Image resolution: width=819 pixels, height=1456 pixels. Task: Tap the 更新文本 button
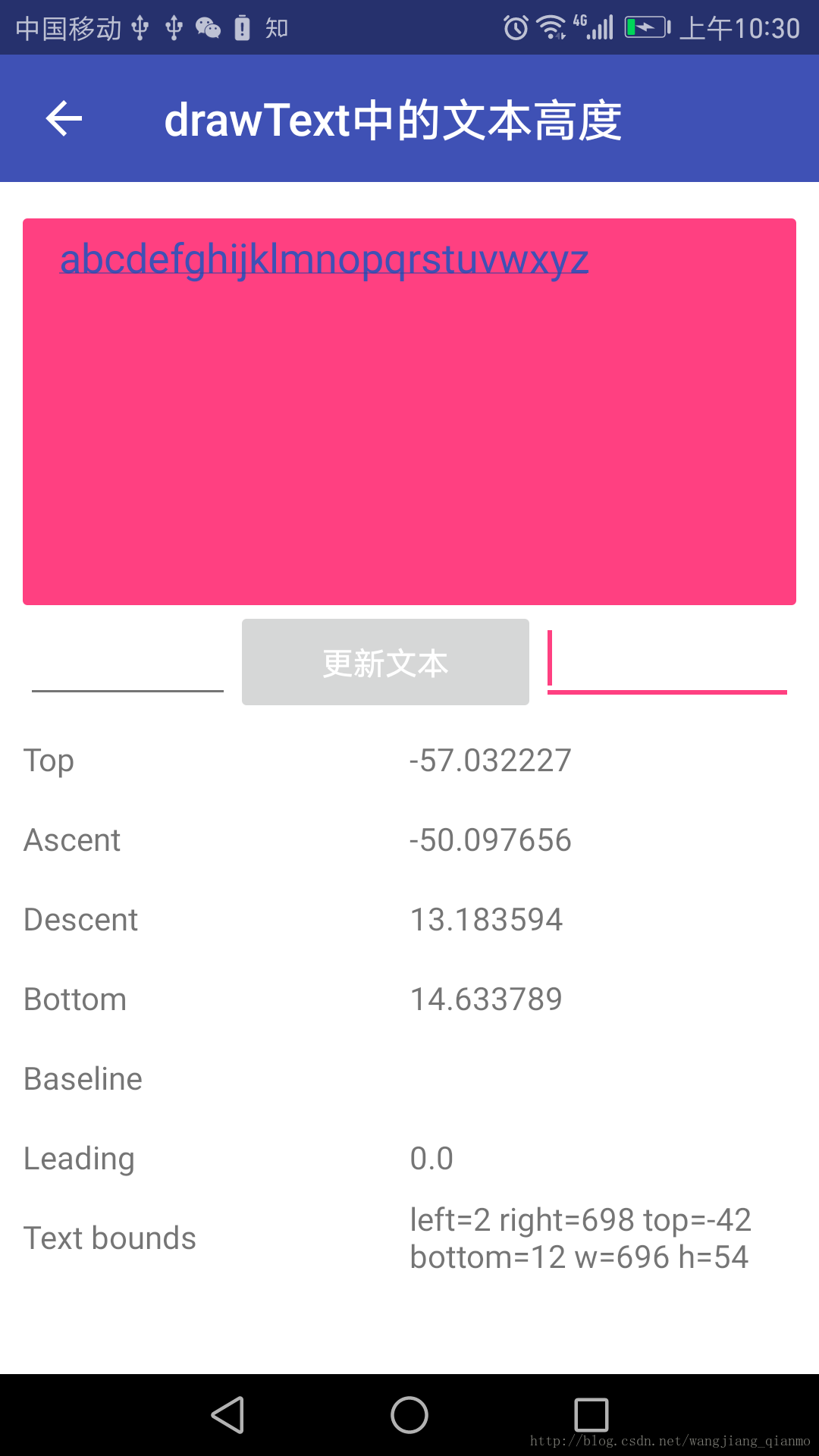tap(385, 662)
